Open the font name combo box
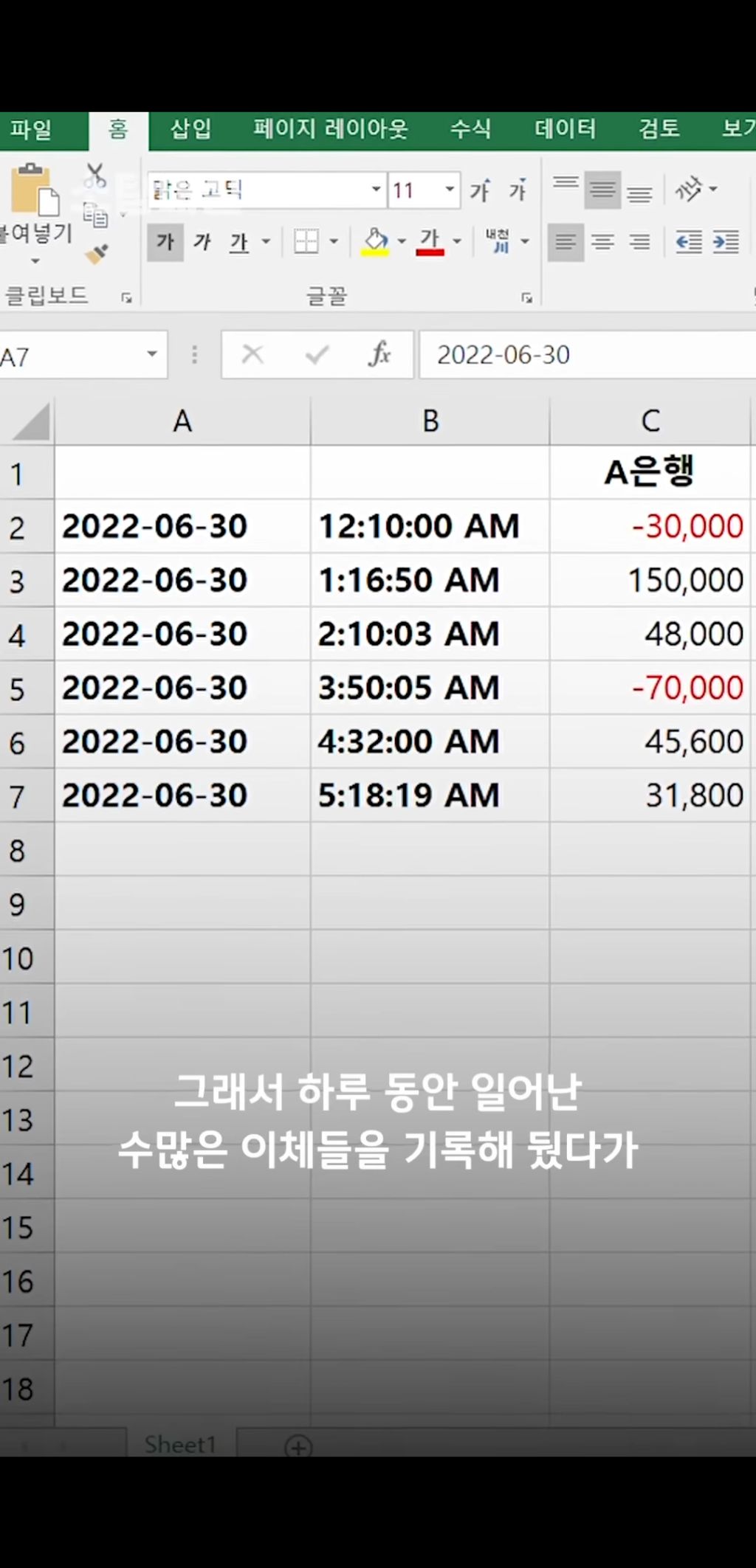The image size is (756, 1568). click(x=266, y=190)
